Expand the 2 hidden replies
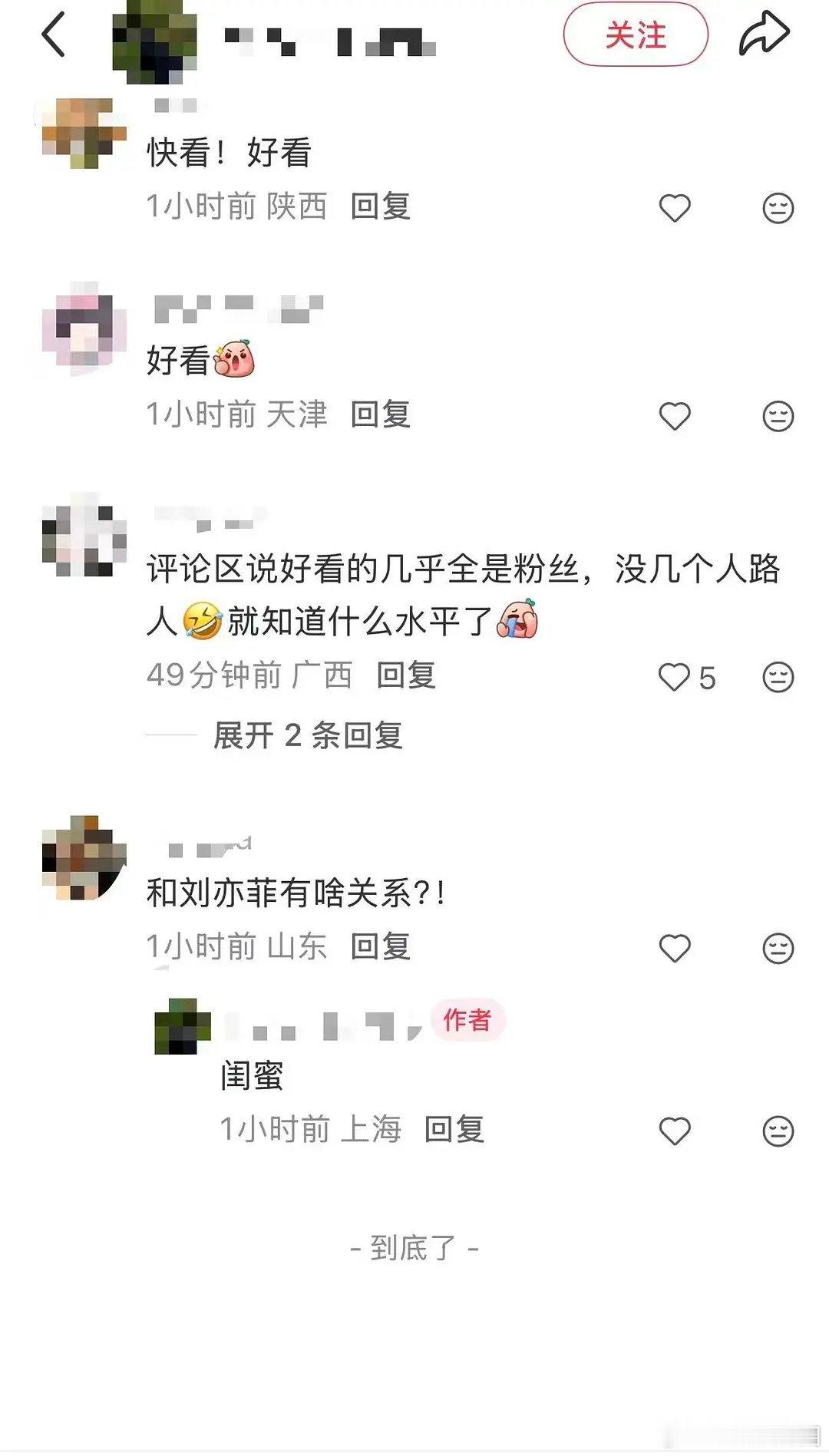The image size is (829, 1456). pos(309,735)
